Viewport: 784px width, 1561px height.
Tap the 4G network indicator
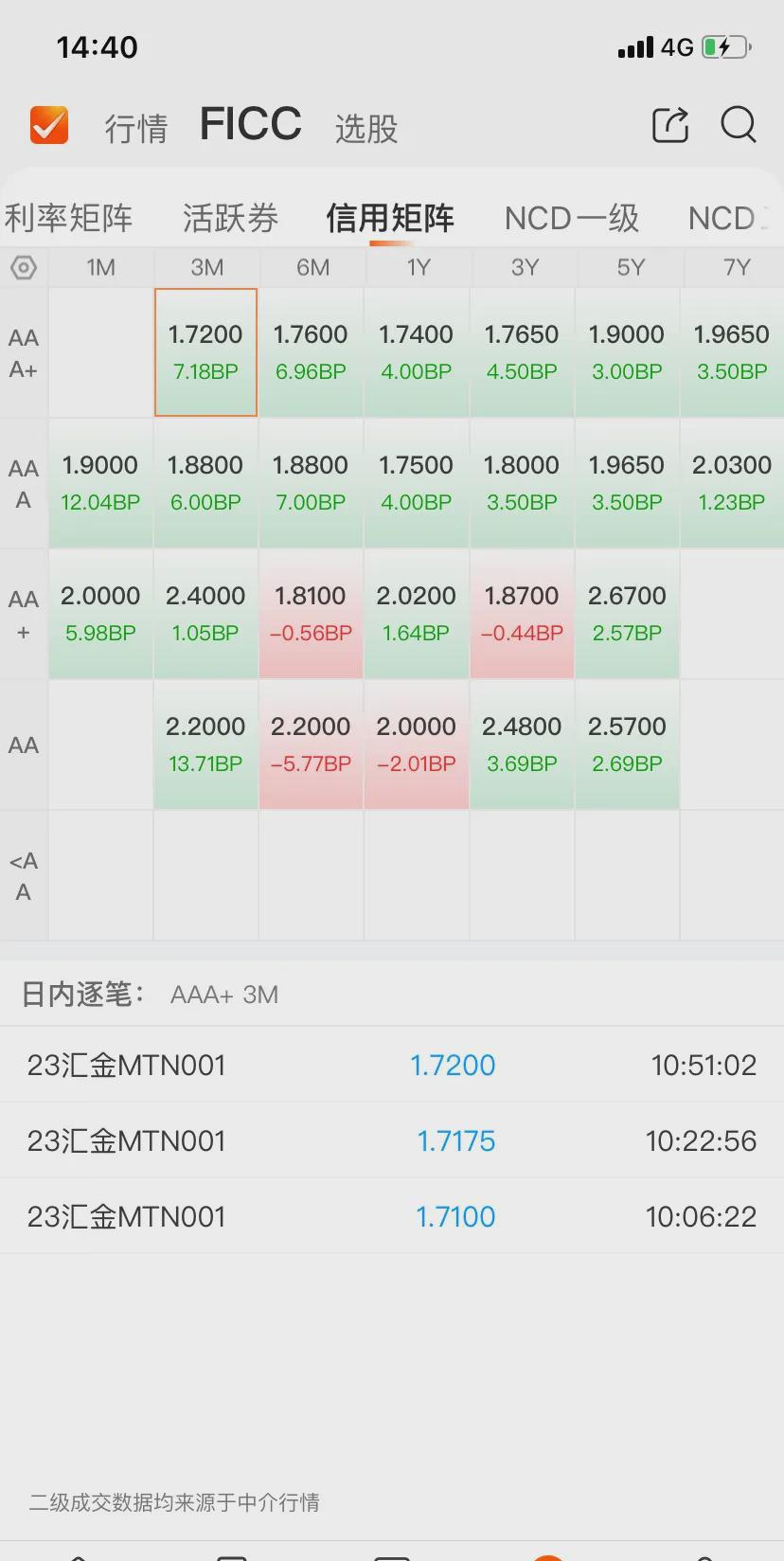[x=675, y=47]
